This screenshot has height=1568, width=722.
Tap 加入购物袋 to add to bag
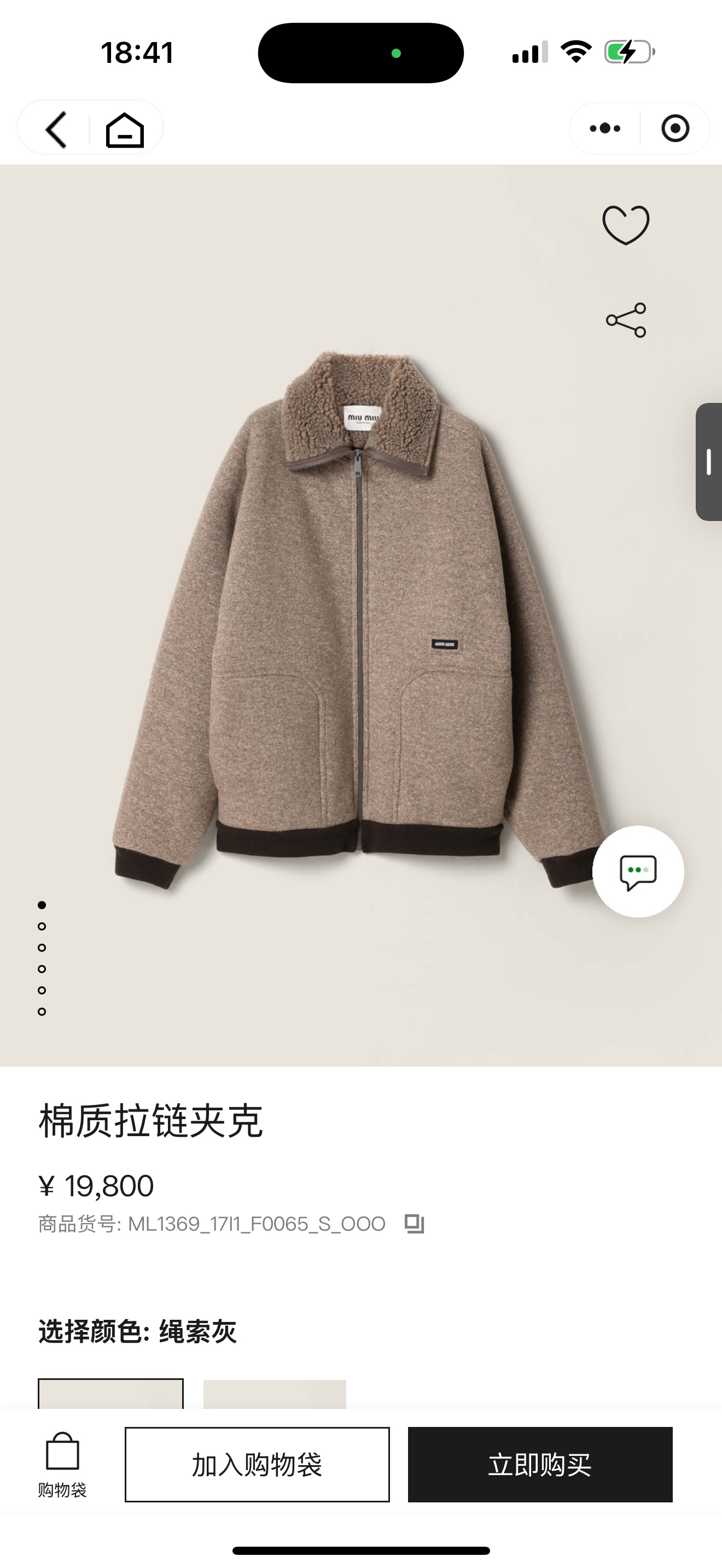point(257,1465)
